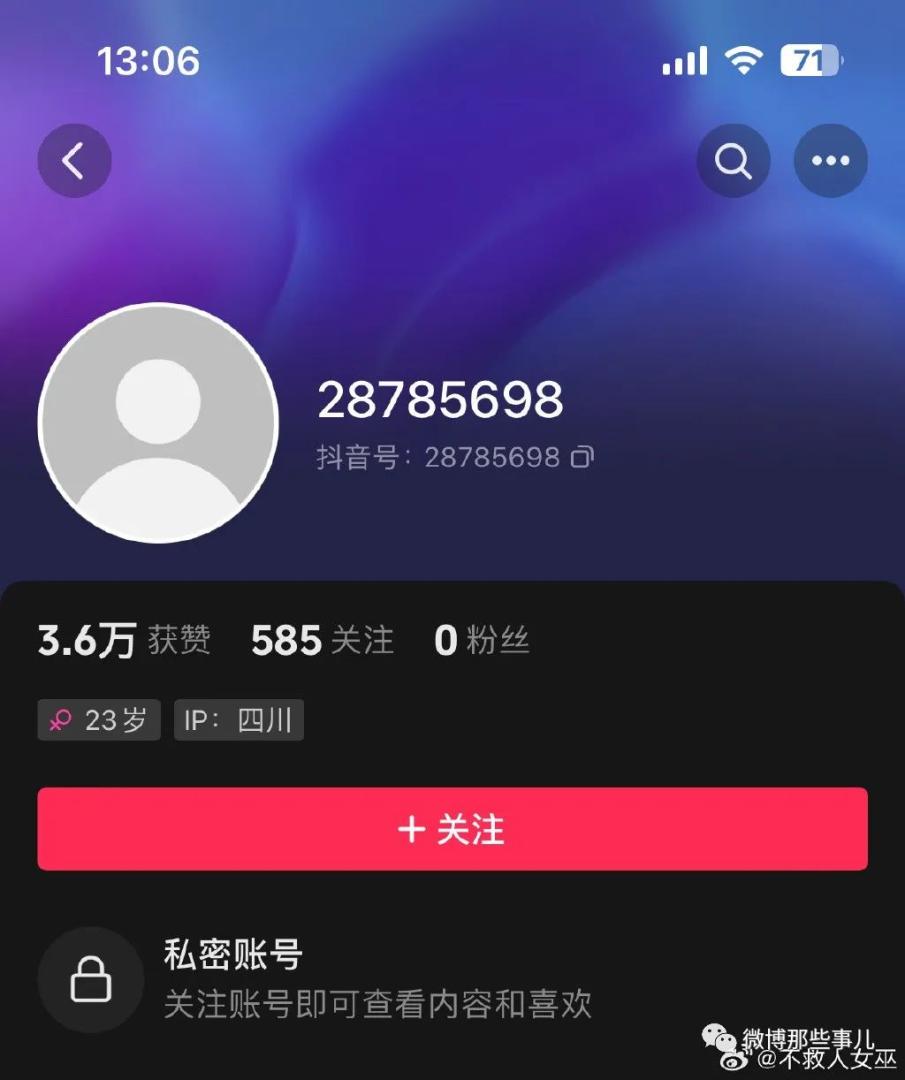Screen dimensions: 905x1080
Task: View the 585 关注 following list
Action: coord(322,640)
